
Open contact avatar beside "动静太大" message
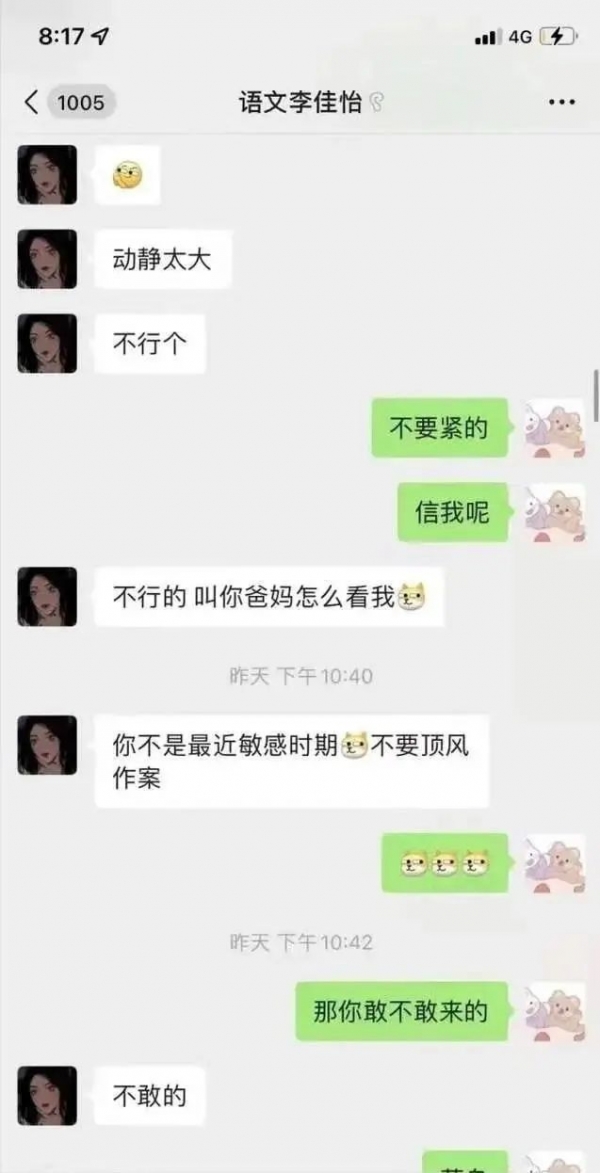47,259
